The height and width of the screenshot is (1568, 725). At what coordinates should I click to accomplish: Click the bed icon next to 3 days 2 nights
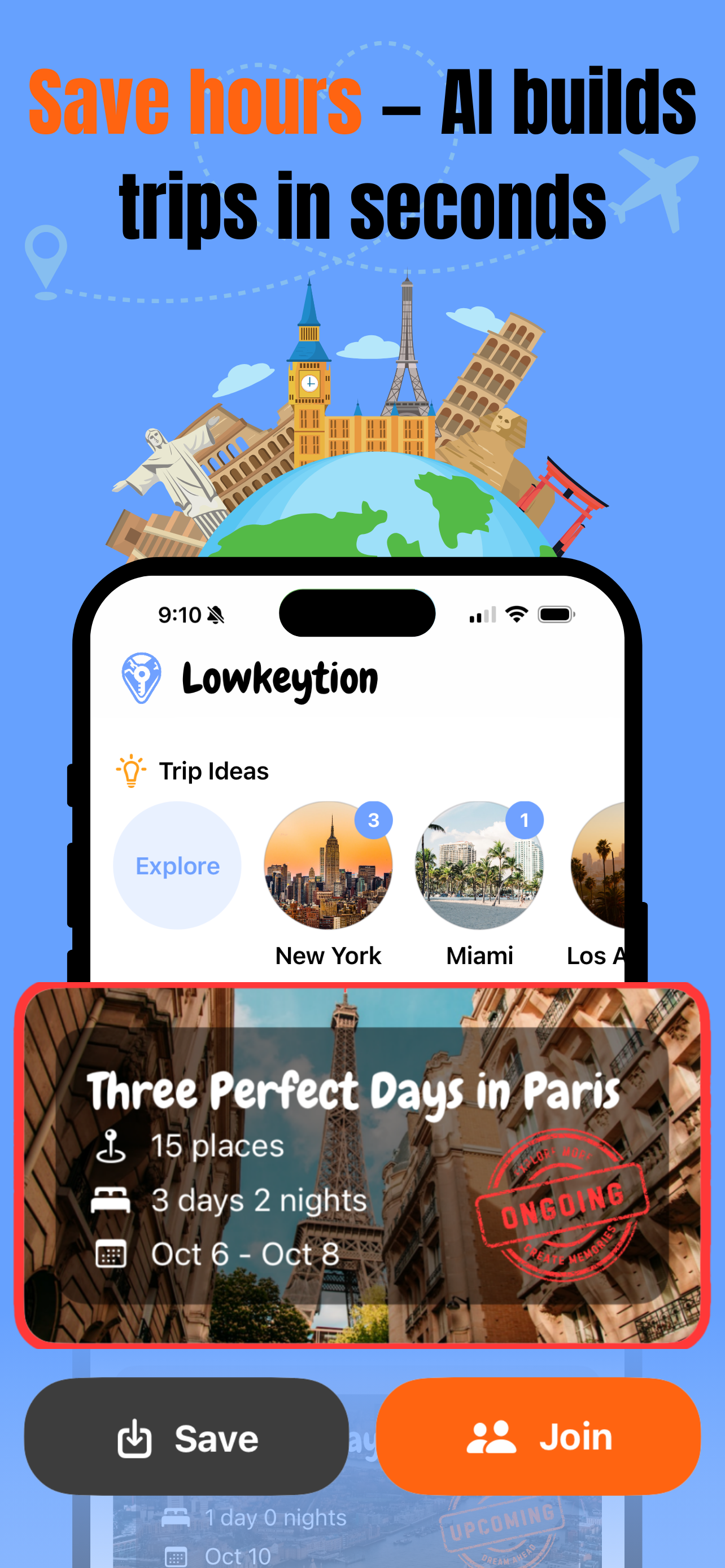[112, 1200]
